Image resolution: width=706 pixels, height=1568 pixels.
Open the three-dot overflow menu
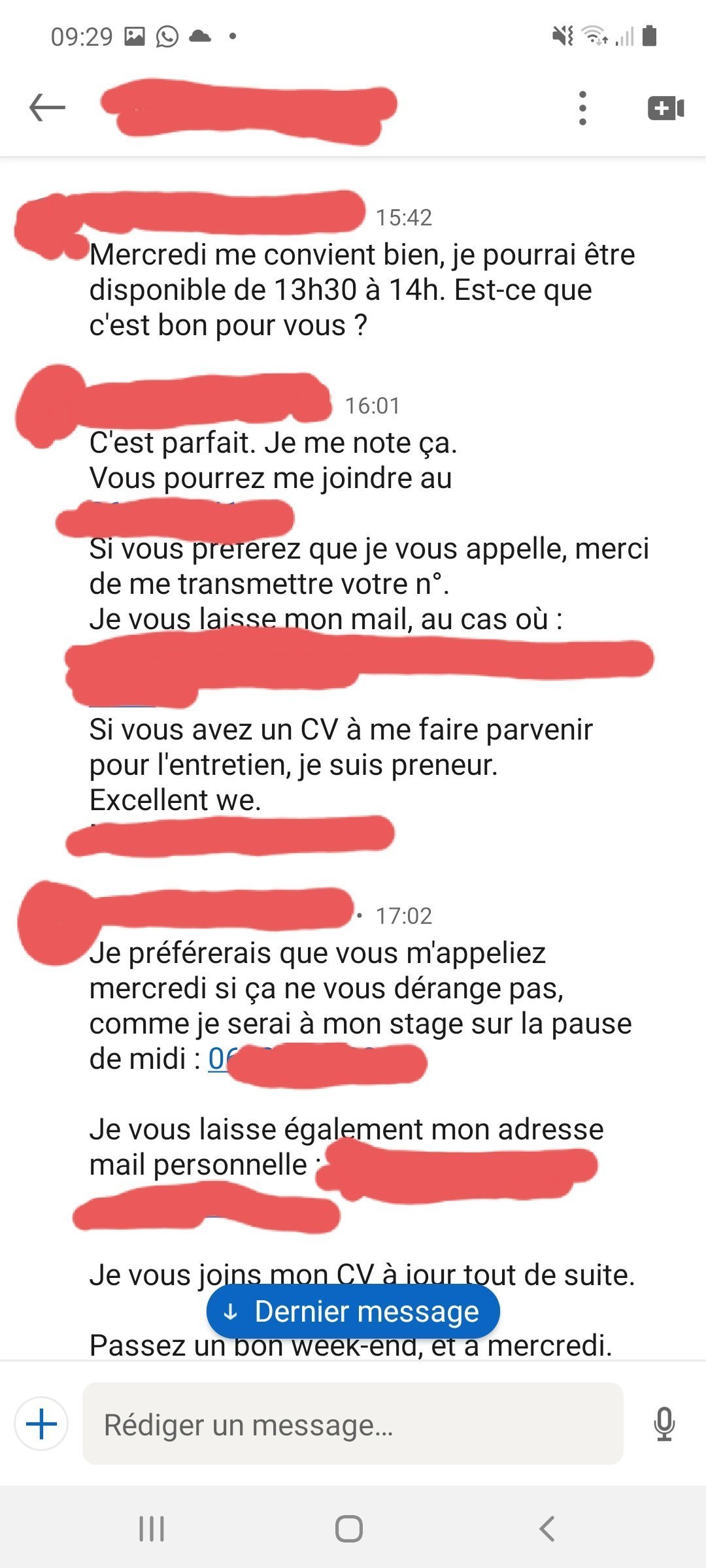(x=582, y=108)
